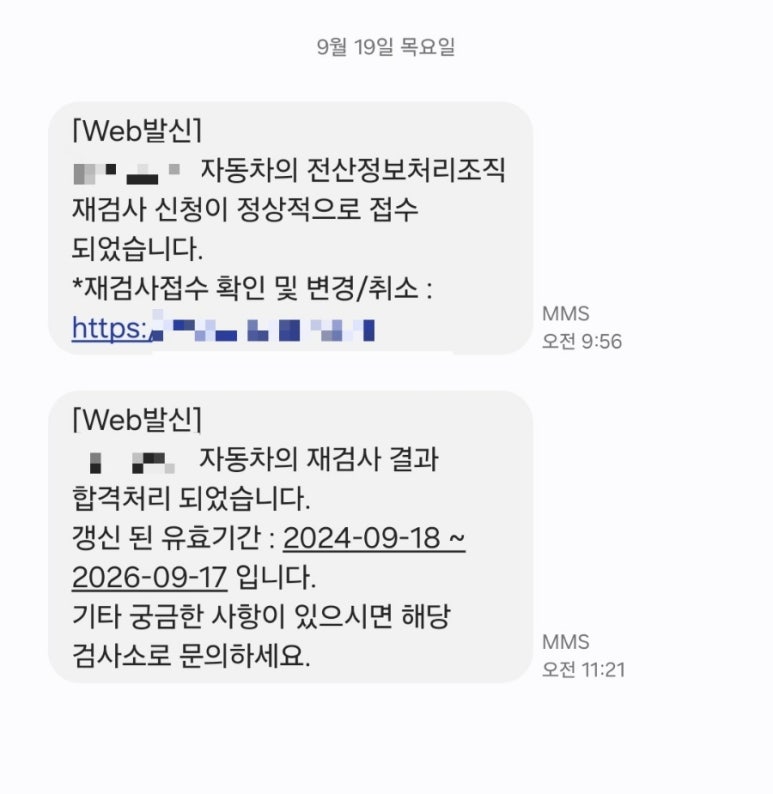Image resolution: width=773 pixels, height=794 pixels.
Task: Open the https link in the re-inspection message
Action: pos(222,328)
